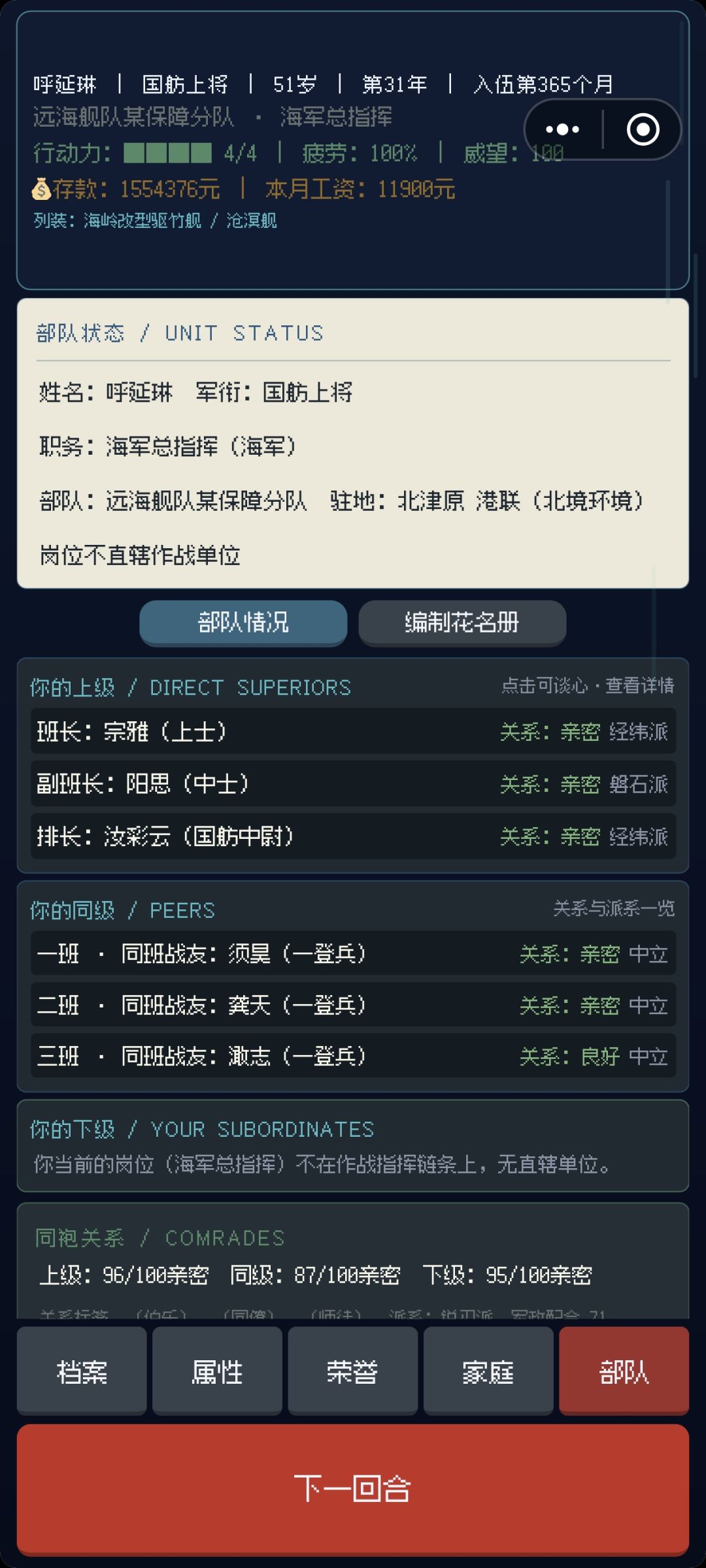Viewport: 706px width, 1568px height.
Task: Open the mini program three-dot menu
Action: pyautogui.click(x=563, y=129)
